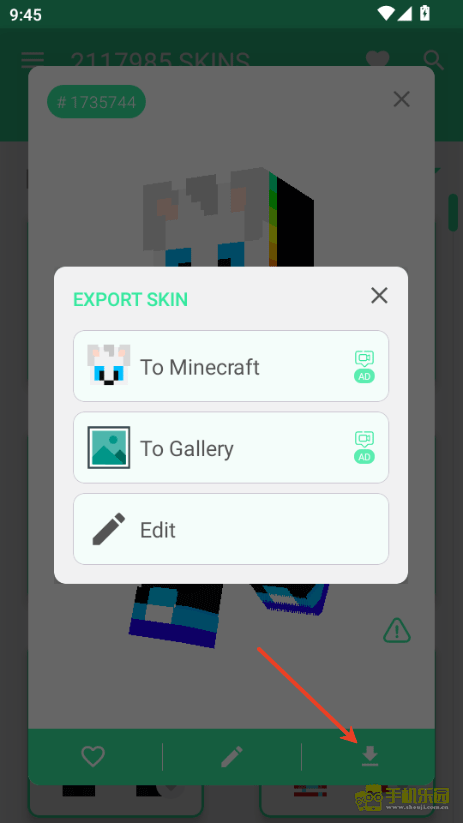Image resolution: width=463 pixels, height=823 pixels.
Task: Report the skin via the warning triangle
Action: coord(397,630)
